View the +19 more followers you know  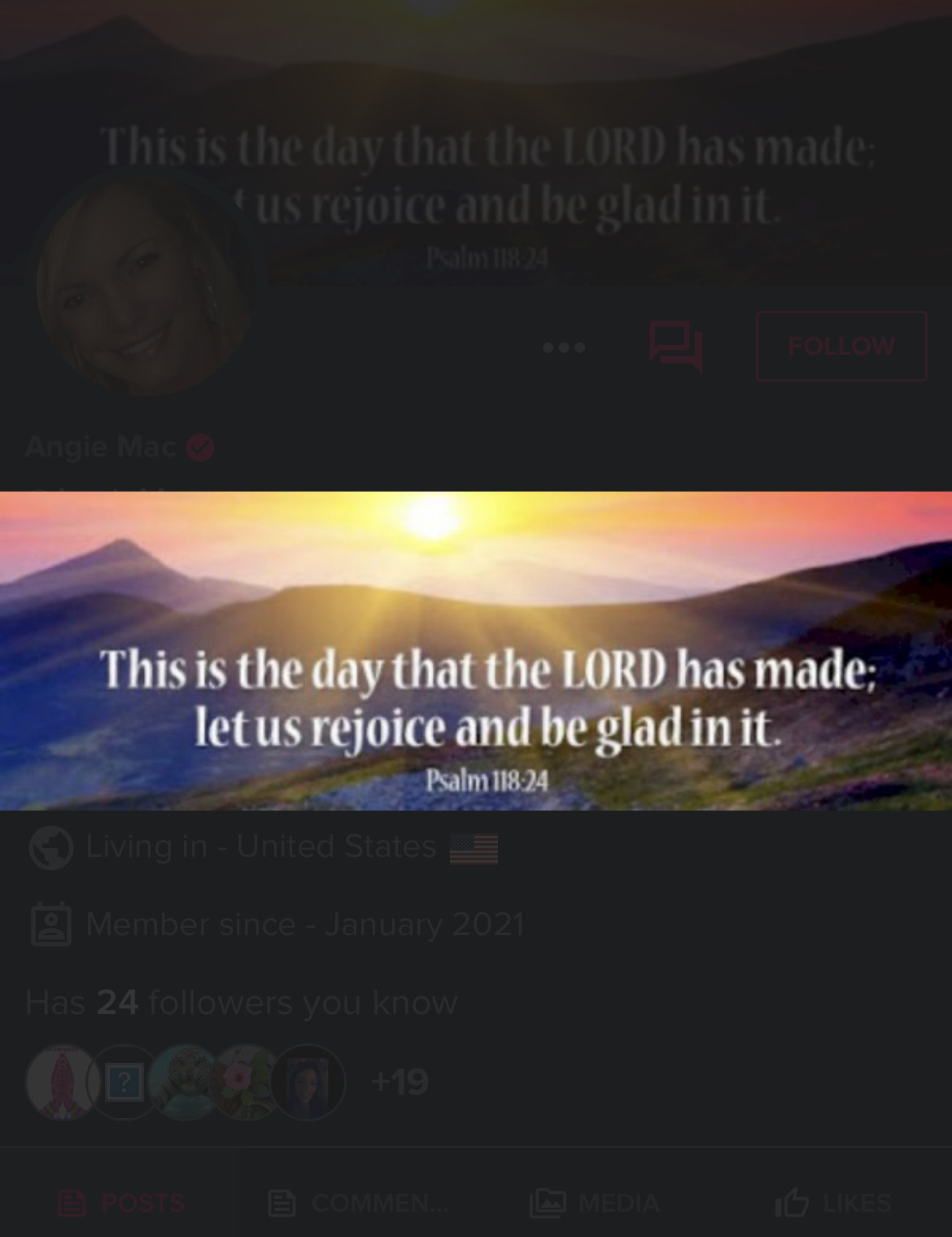(399, 1082)
